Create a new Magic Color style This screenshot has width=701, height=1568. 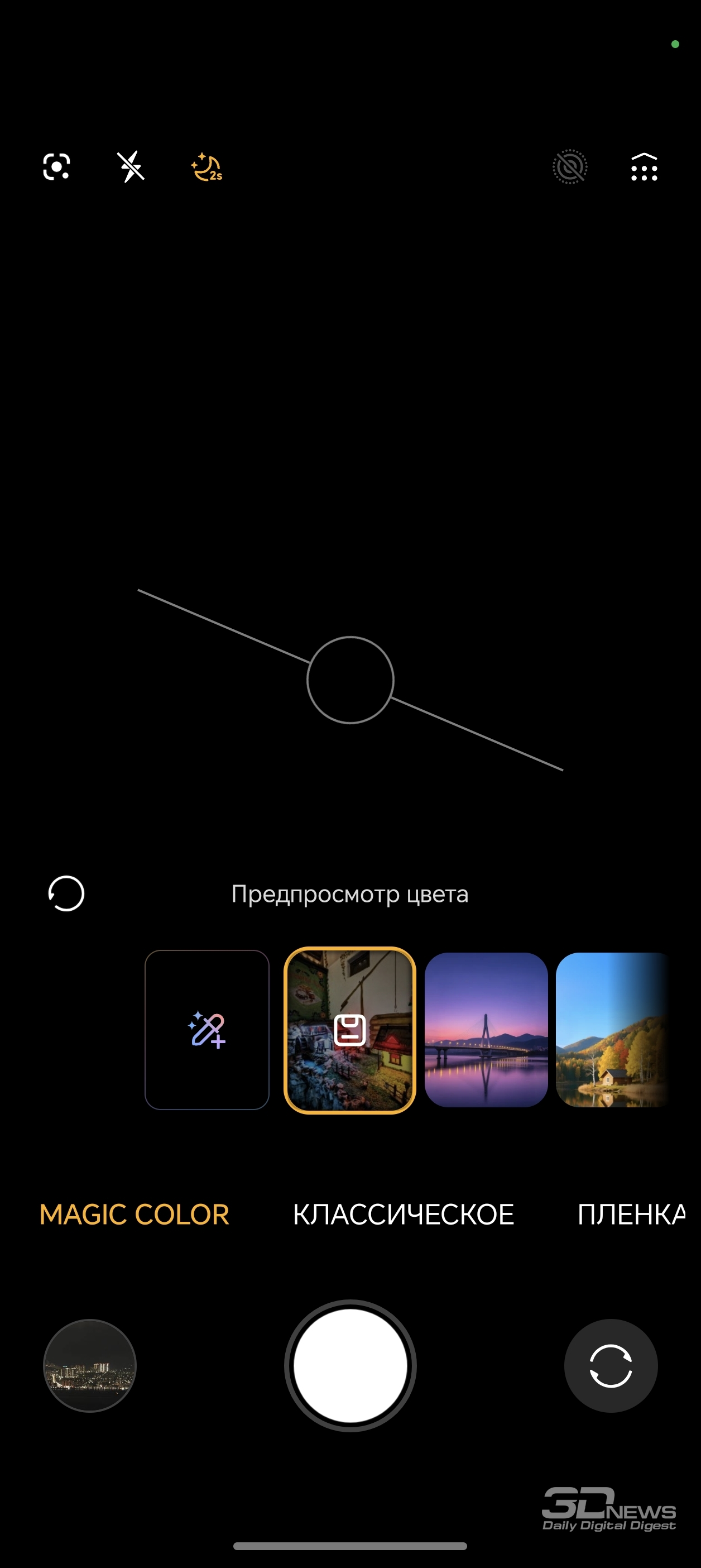click(x=207, y=1030)
